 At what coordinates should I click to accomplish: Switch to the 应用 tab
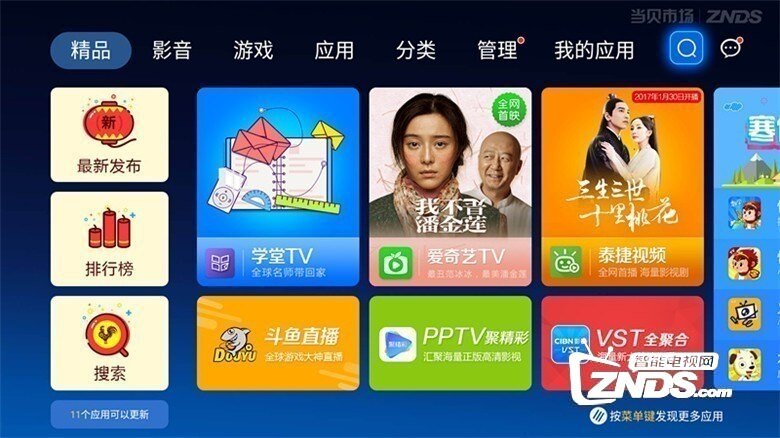click(x=334, y=50)
